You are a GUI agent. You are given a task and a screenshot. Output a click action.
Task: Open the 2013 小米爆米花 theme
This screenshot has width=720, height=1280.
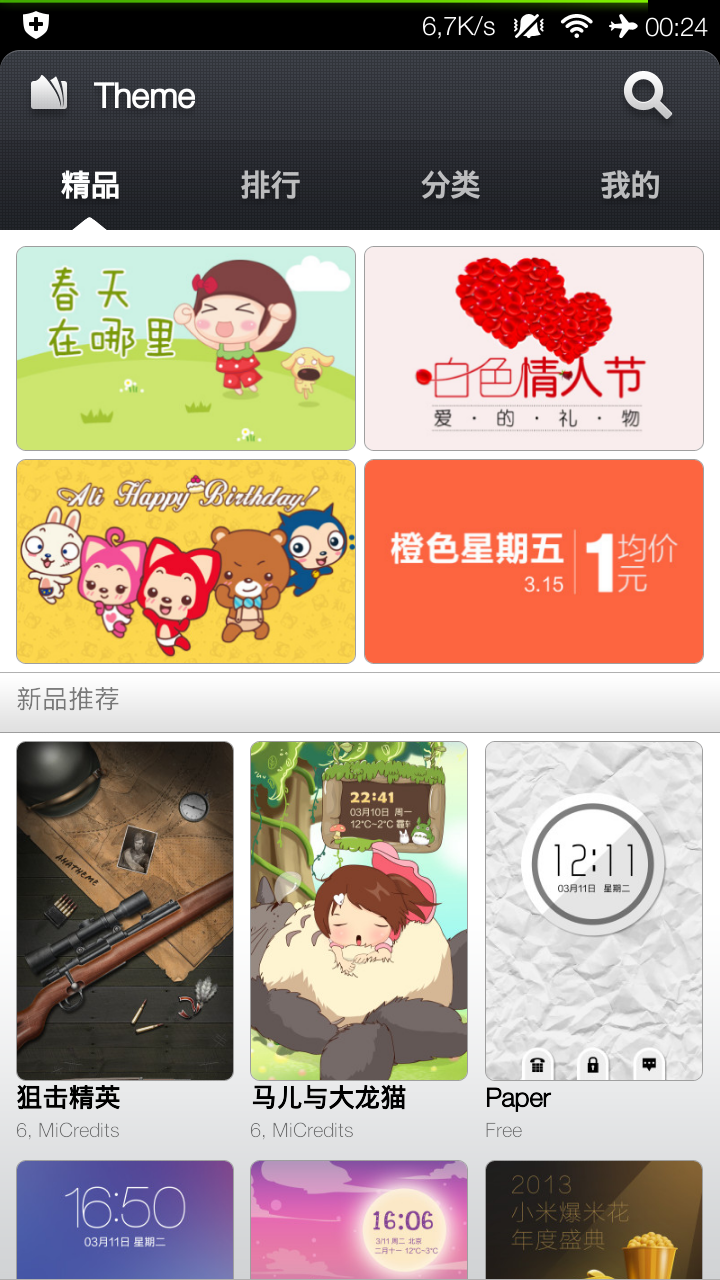tap(594, 1220)
